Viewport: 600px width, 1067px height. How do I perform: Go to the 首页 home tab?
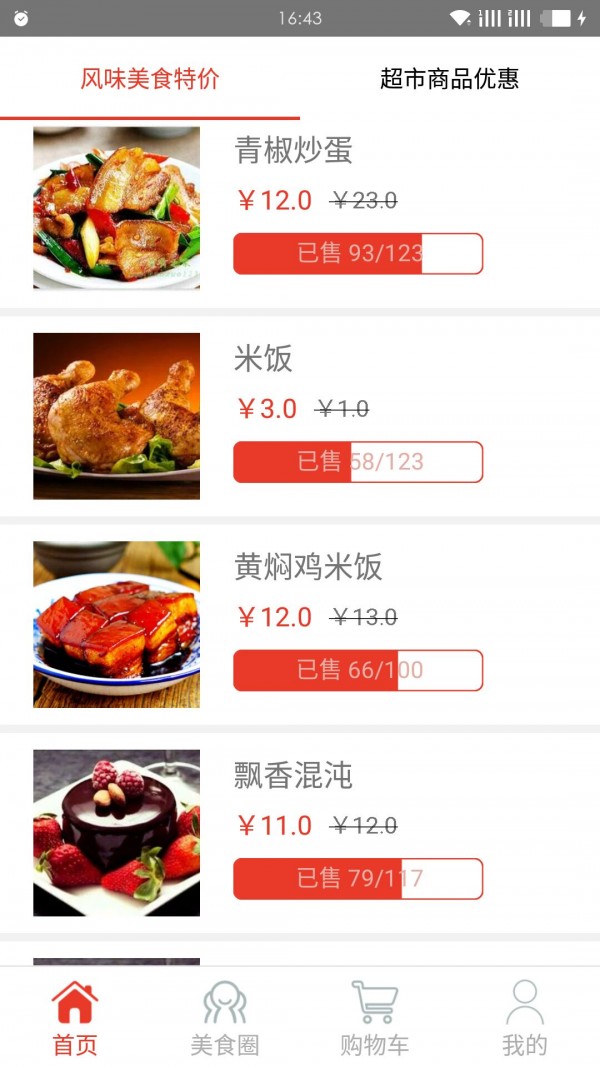click(75, 1018)
